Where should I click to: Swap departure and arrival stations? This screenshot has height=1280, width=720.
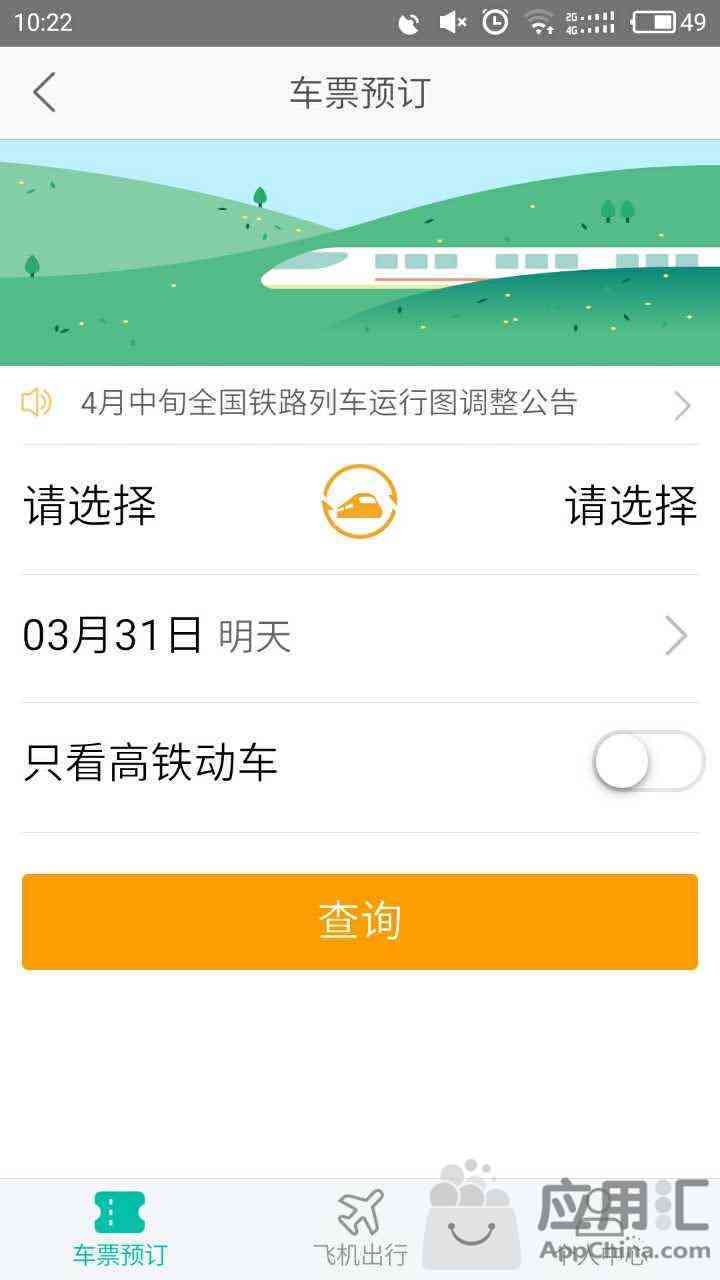pos(360,502)
